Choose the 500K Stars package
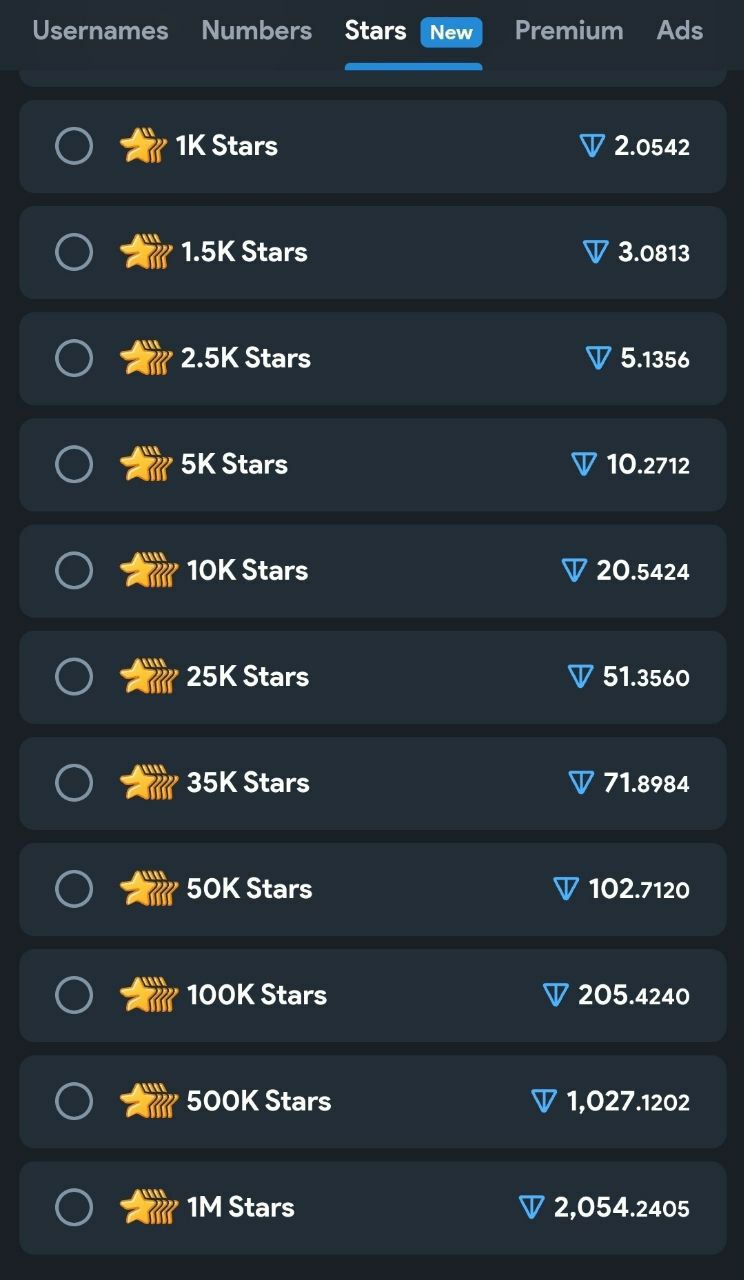744x1280 pixels. tap(74, 1101)
